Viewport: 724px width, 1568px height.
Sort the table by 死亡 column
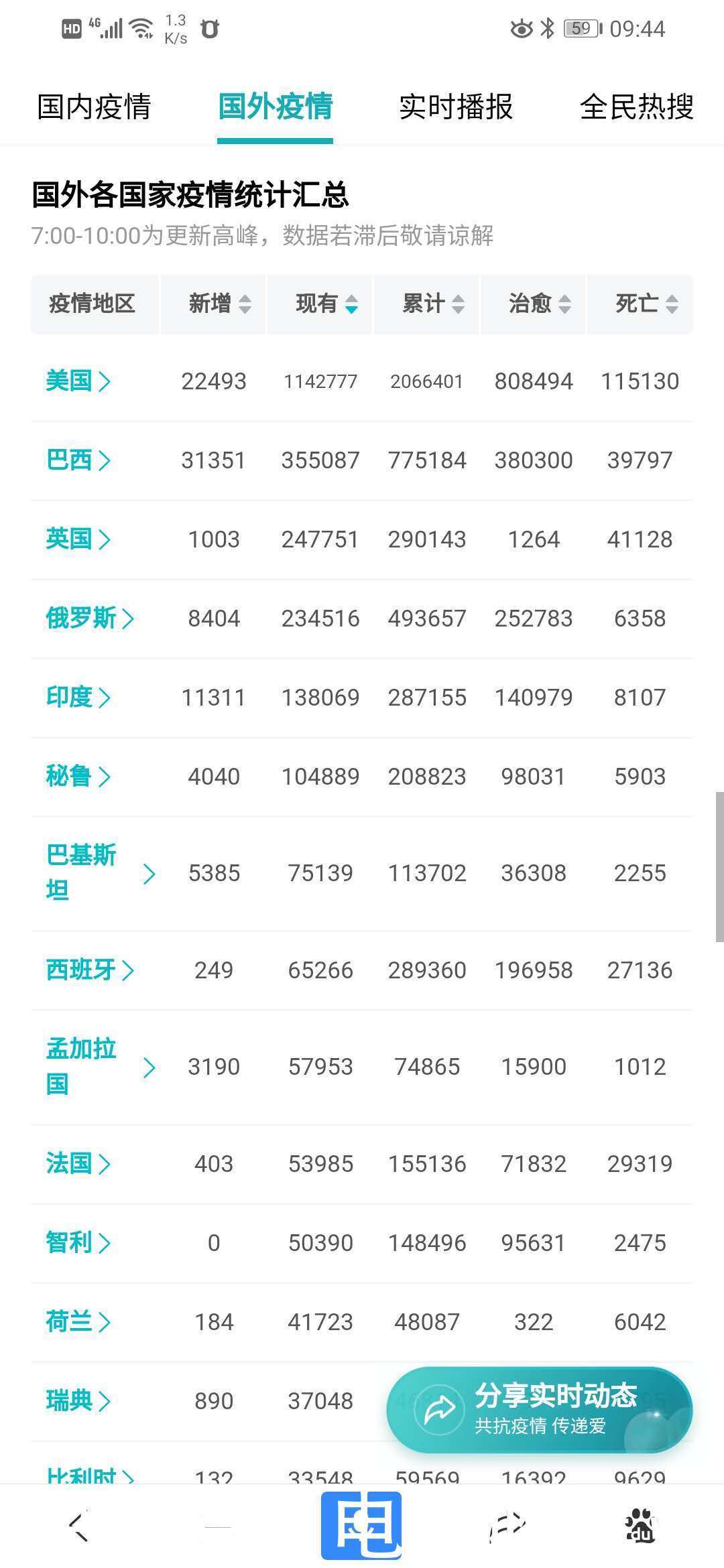point(646,304)
